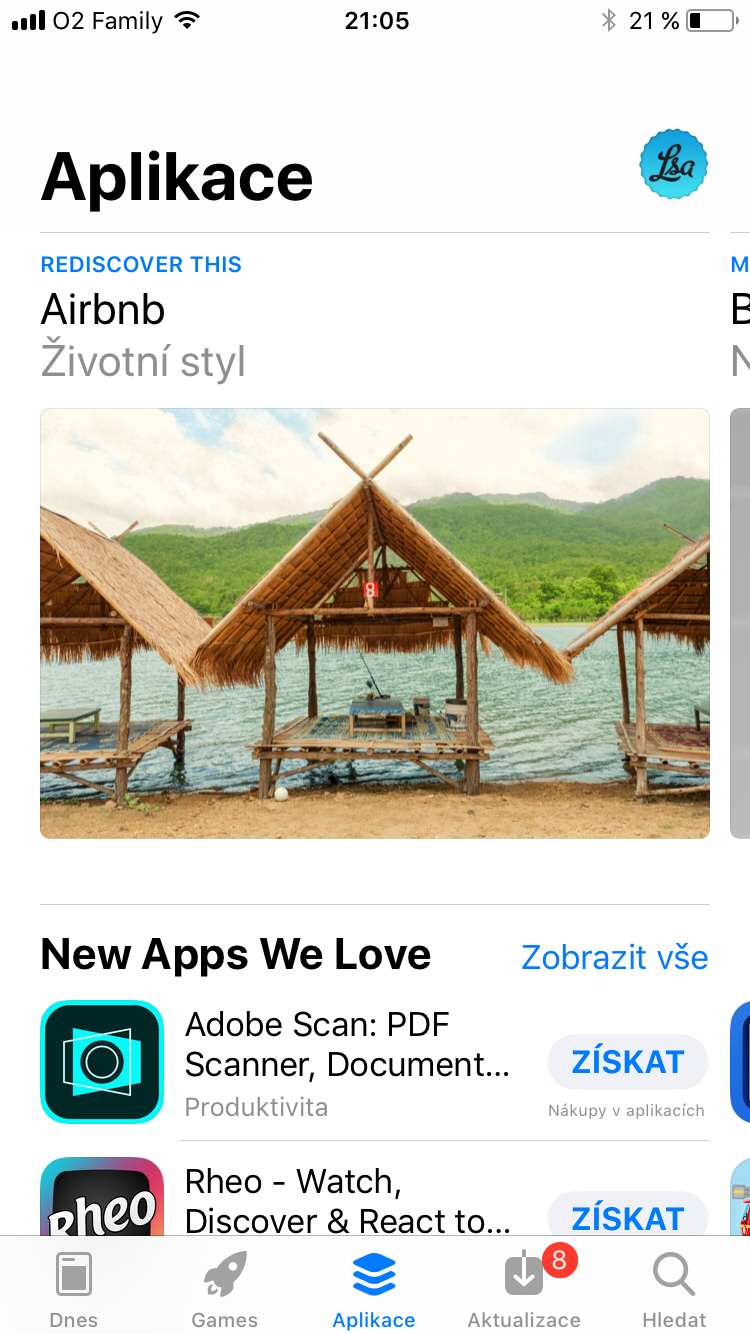
Task: Get the Rheo app
Action: [x=627, y=1216]
